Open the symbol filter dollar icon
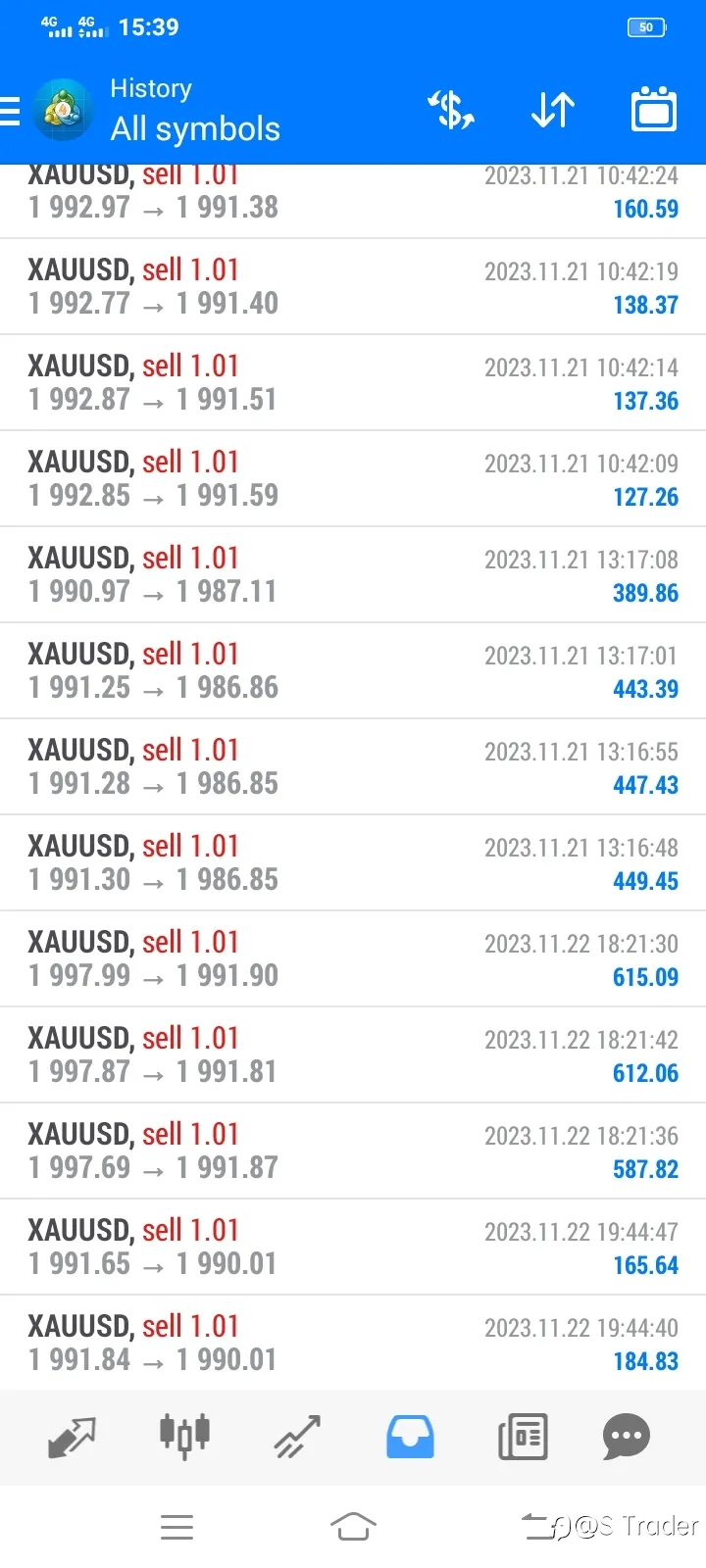Image resolution: width=706 pixels, height=1568 pixels. [x=451, y=110]
